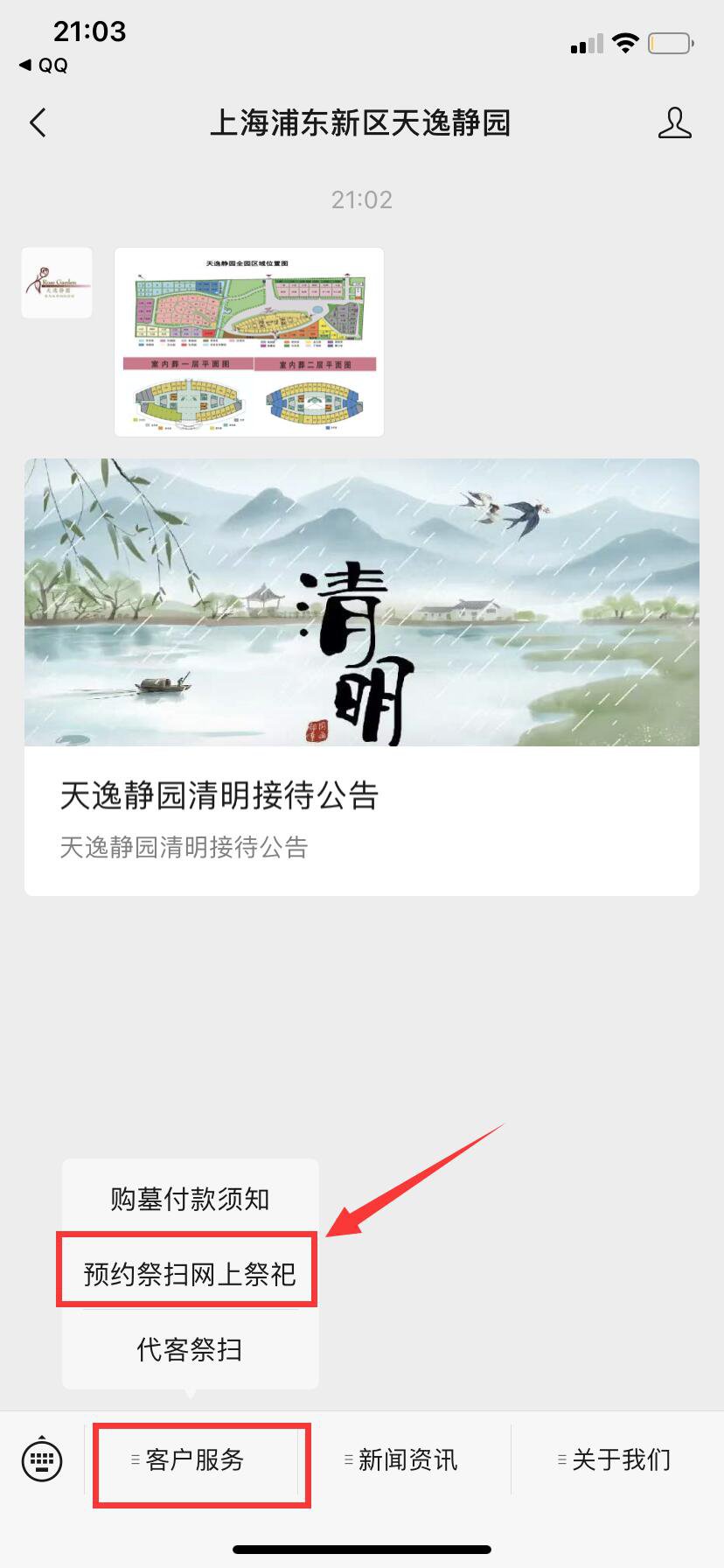Screen dimensions: 724x1568
Task: Open the account profile icon
Action: 674,123
